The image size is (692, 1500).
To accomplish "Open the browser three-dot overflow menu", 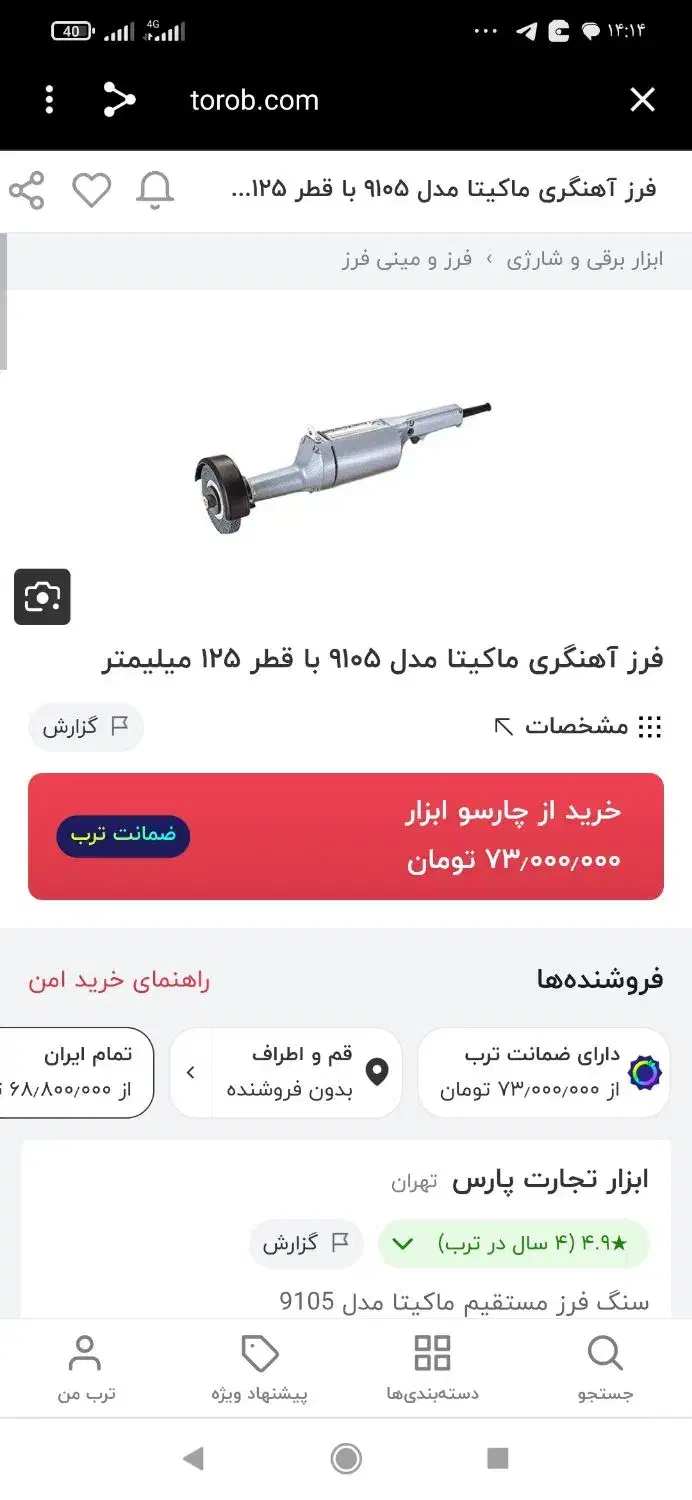I will click(x=49, y=100).
